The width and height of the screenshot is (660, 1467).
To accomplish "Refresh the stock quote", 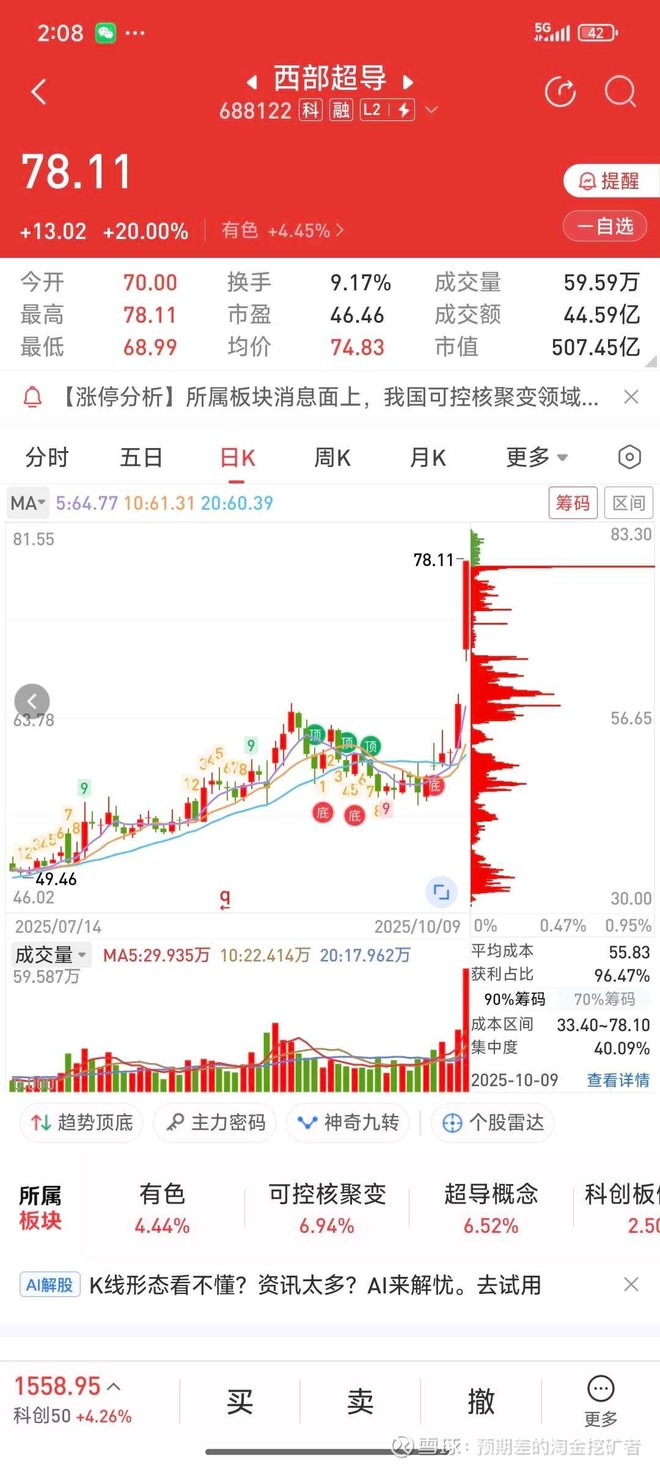I will (x=560, y=92).
